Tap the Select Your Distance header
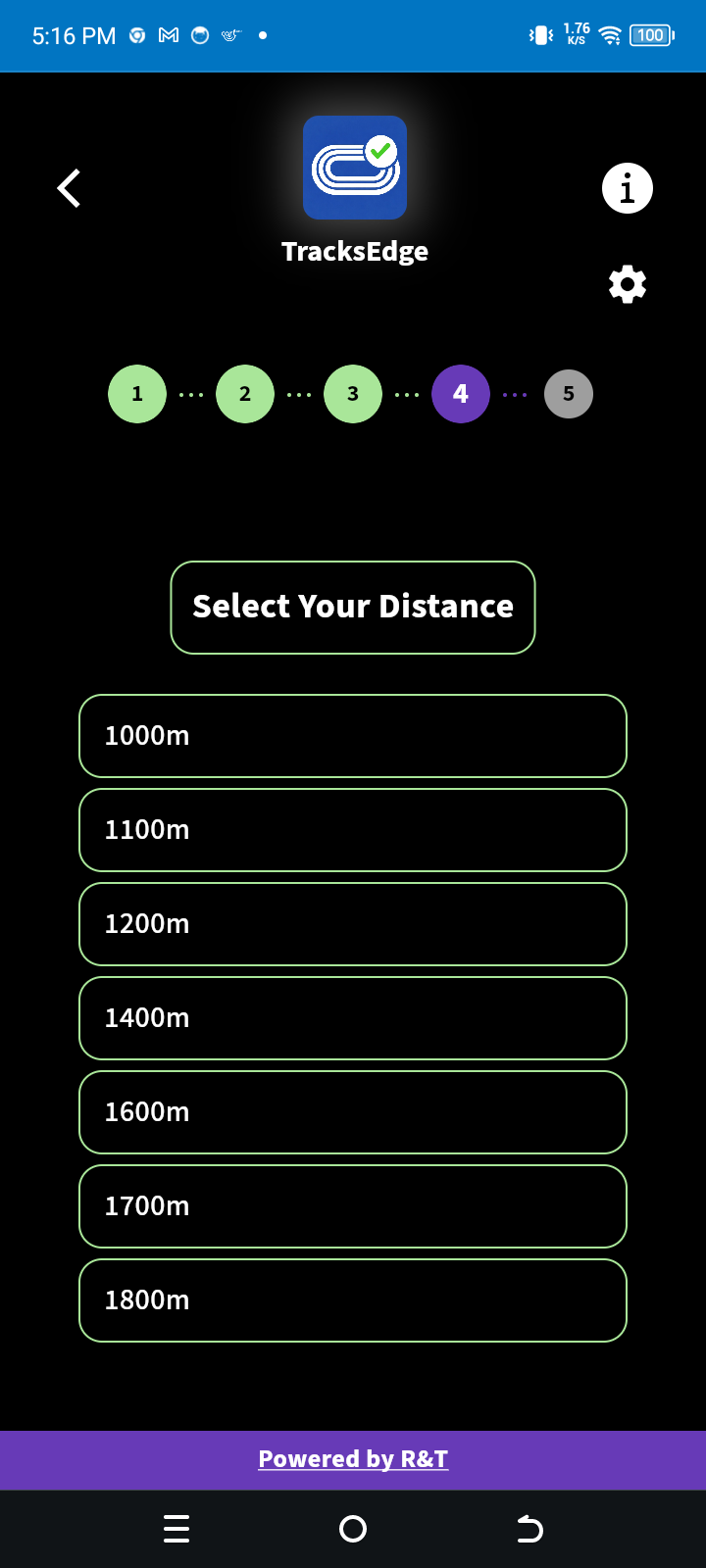706x1568 pixels. [353, 607]
